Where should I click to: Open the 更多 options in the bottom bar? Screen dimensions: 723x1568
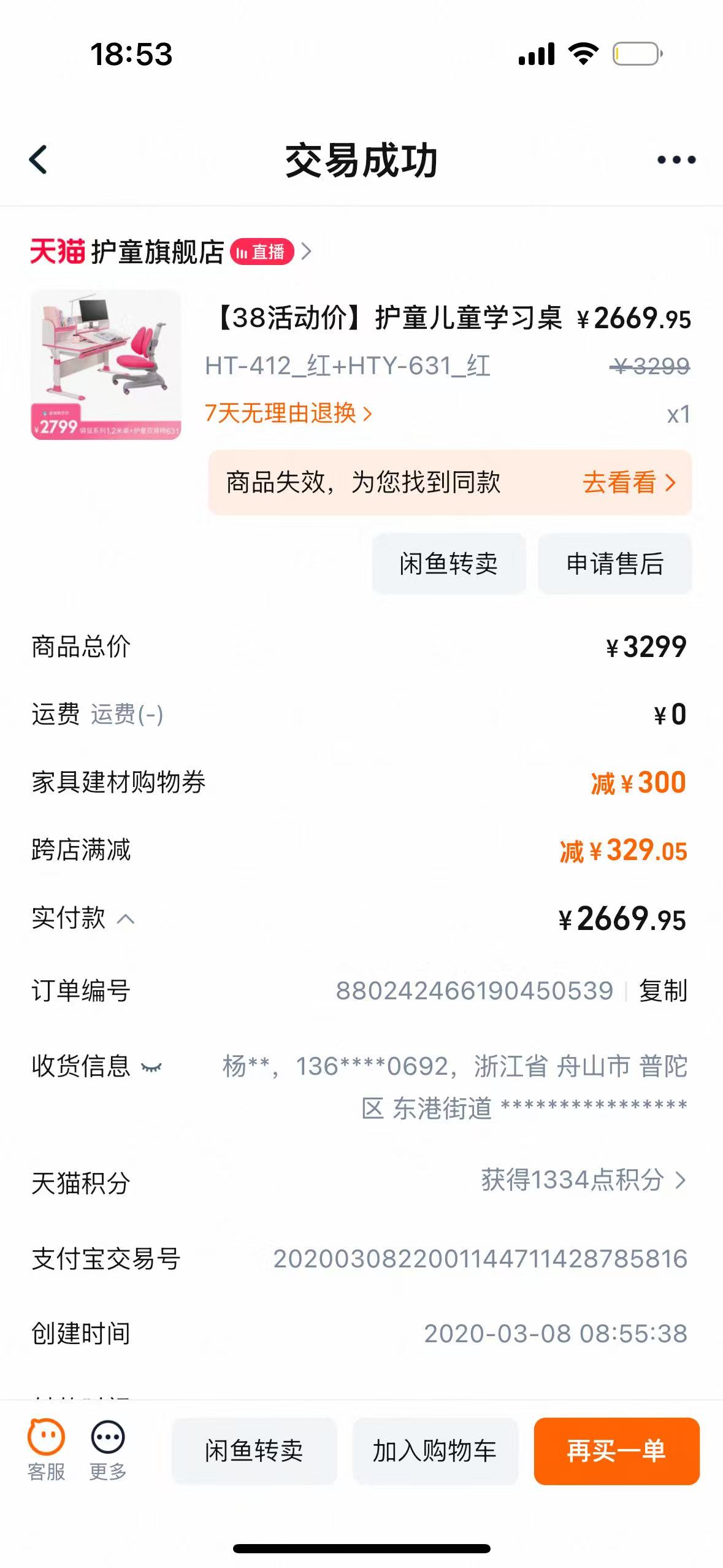click(108, 1450)
